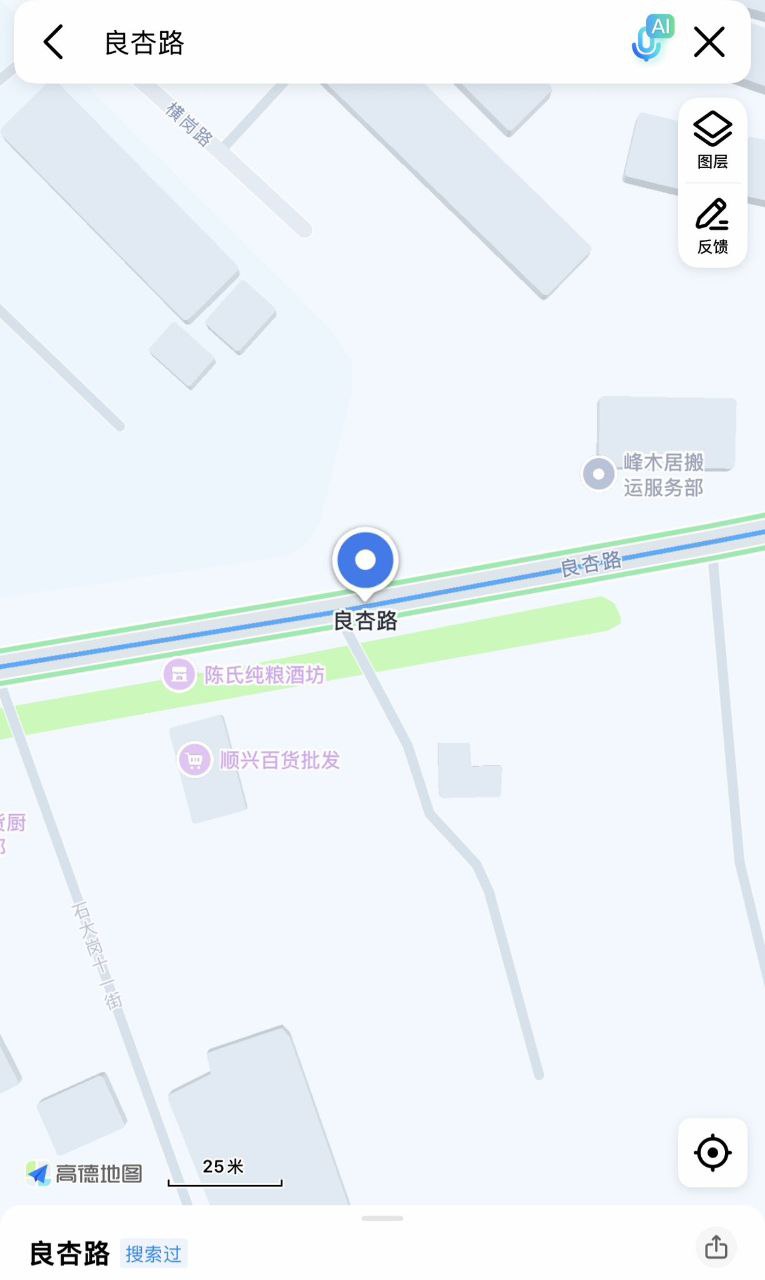Expand the 良杏路 details panel handle
This screenshot has width=765, height=1280.
click(x=383, y=1218)
